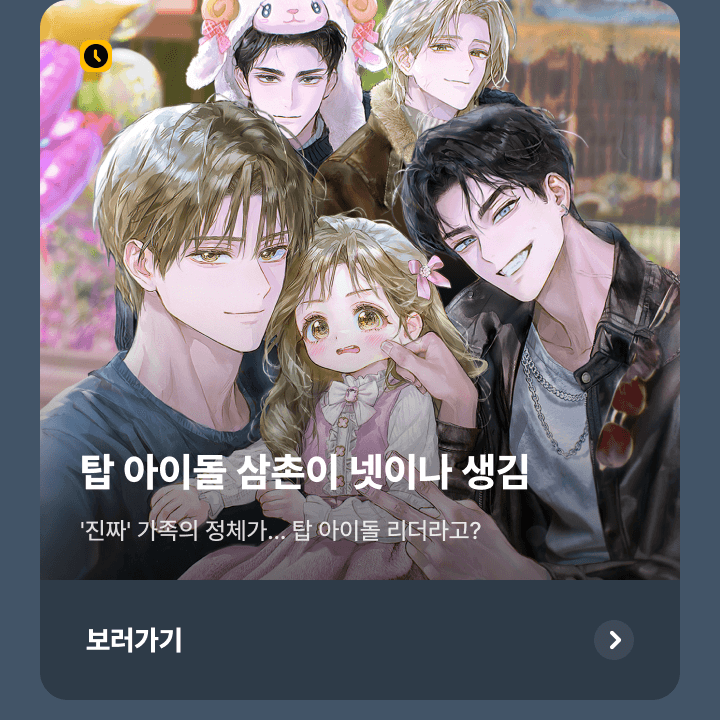Image resolution: width=720 pixels, height=720 pixels.
Task: Tap the 보러가기 arrow button
Action: coord(613,640)
